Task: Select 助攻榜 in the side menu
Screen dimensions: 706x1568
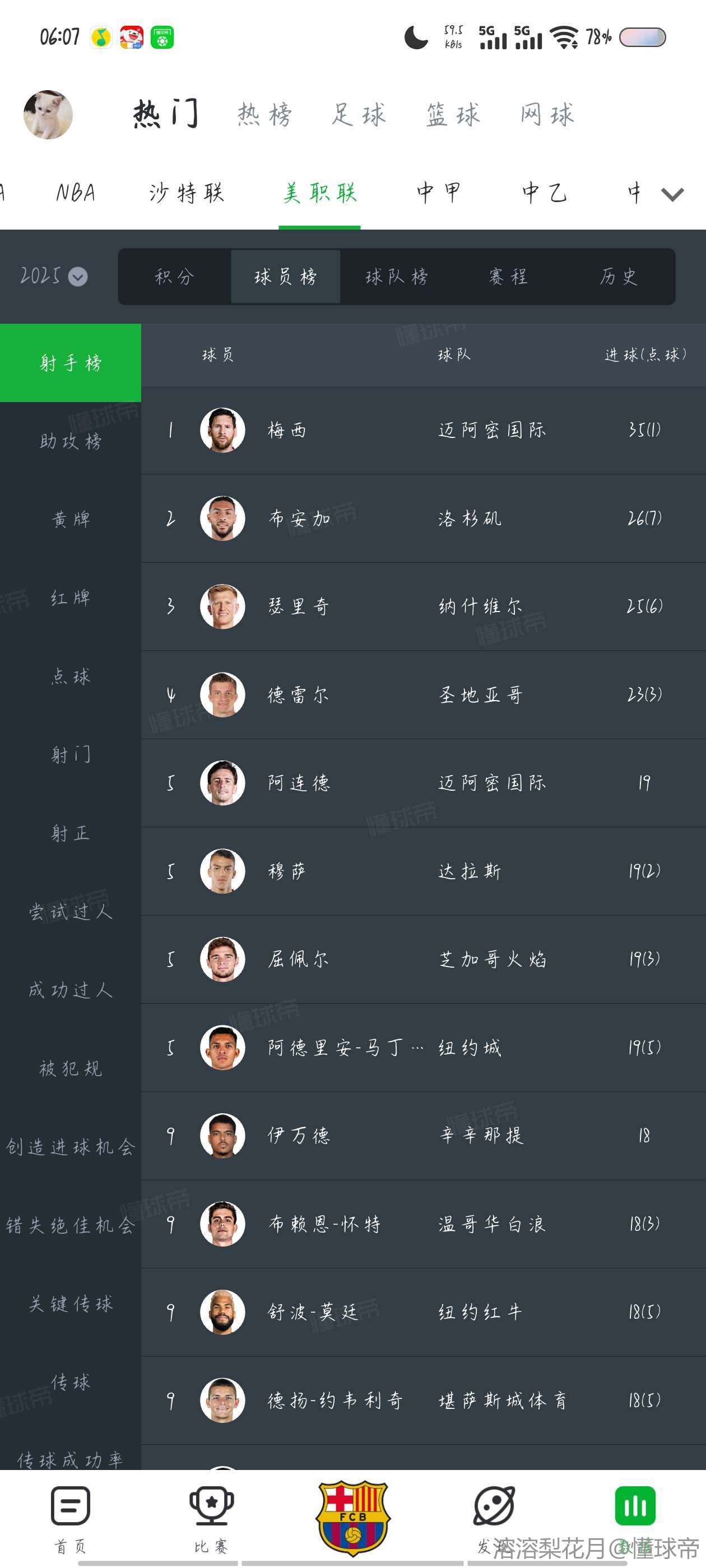Action: 71,441
